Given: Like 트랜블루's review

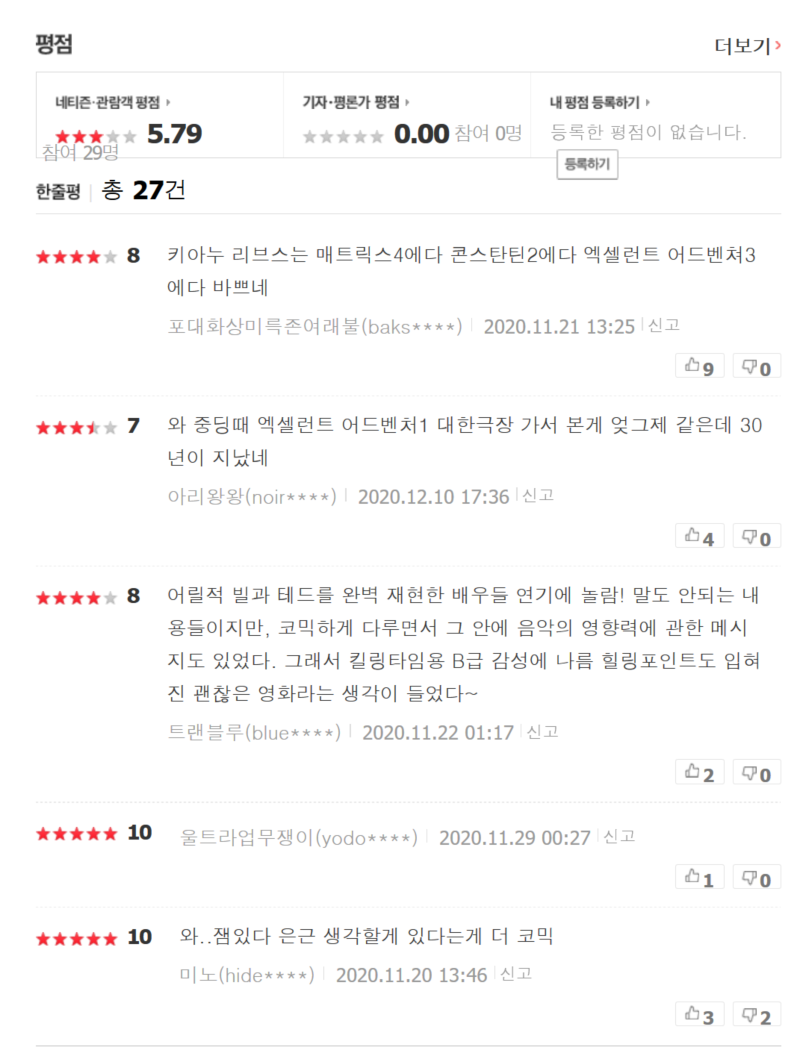Looking at the screenshot, I should pos(700,773).
